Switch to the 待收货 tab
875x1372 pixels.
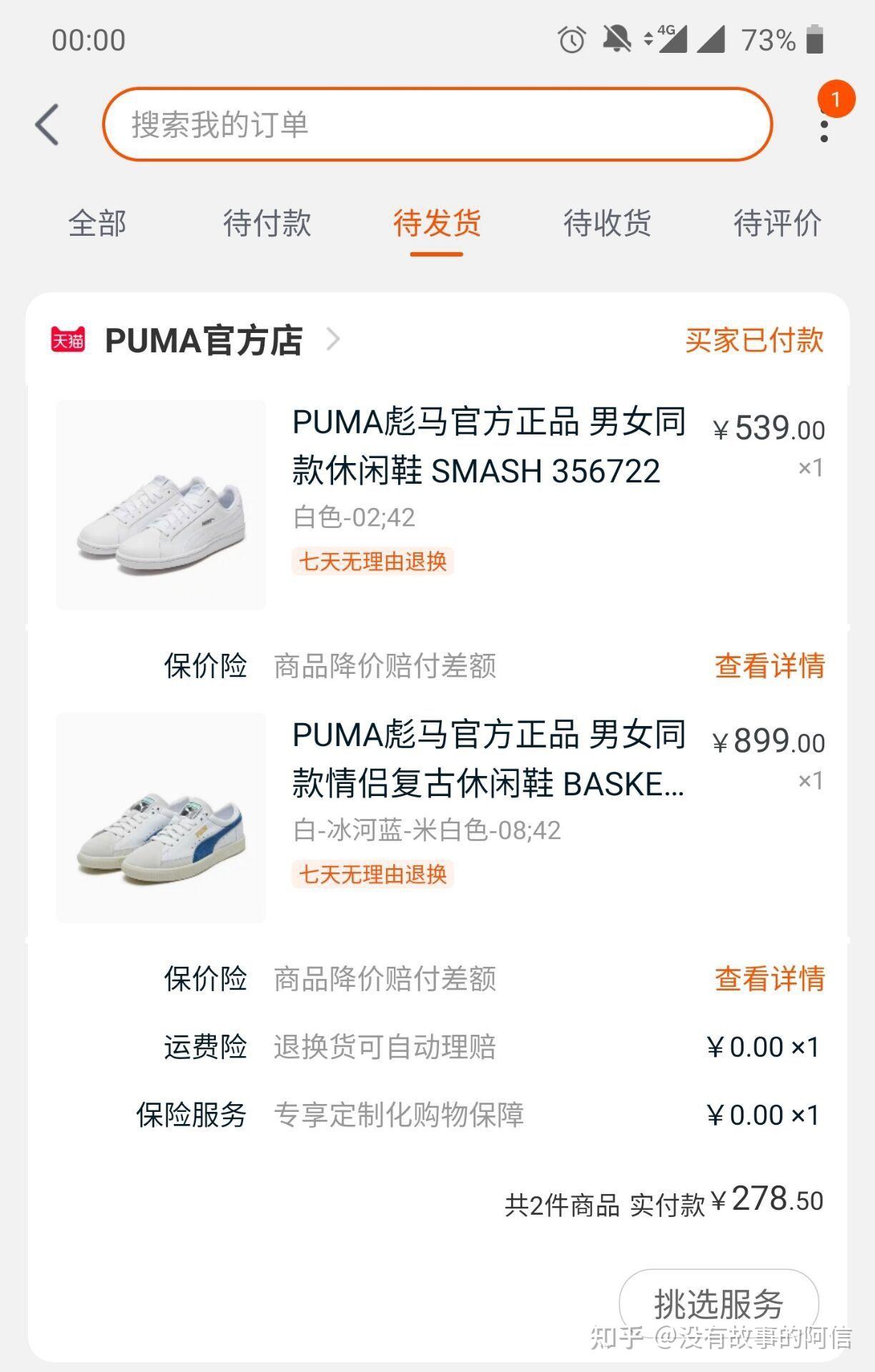pos(607,224)
